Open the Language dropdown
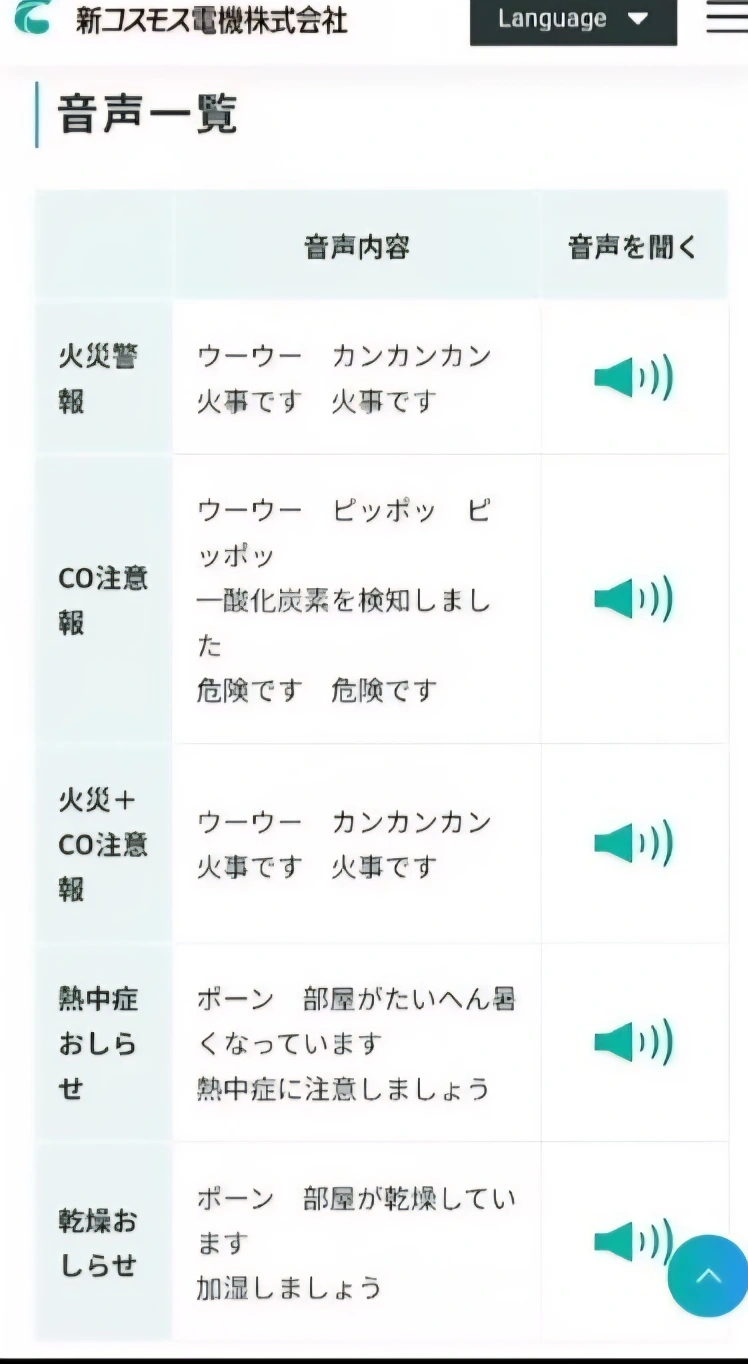The height and width of the screenshot is (1364, 748). [x=573, y=19]
